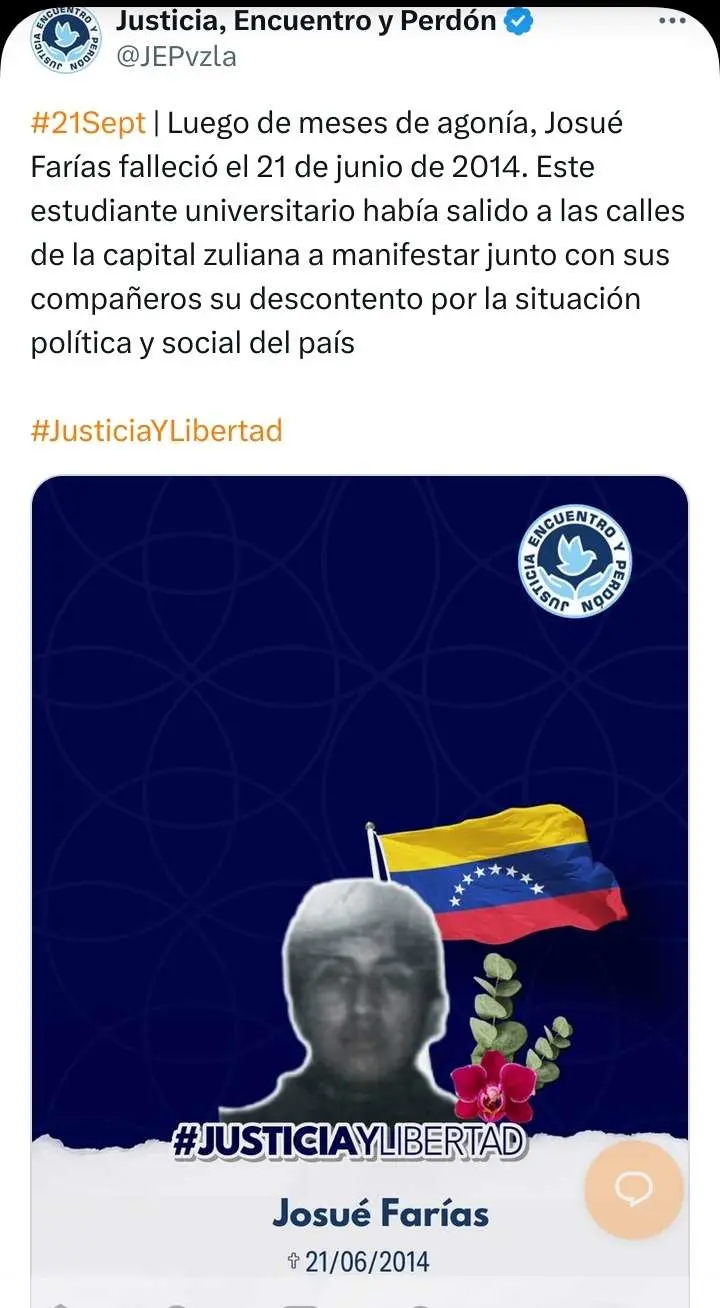
Task: Tap the orange floating chat bubble button
Action: coord(634,1190)
